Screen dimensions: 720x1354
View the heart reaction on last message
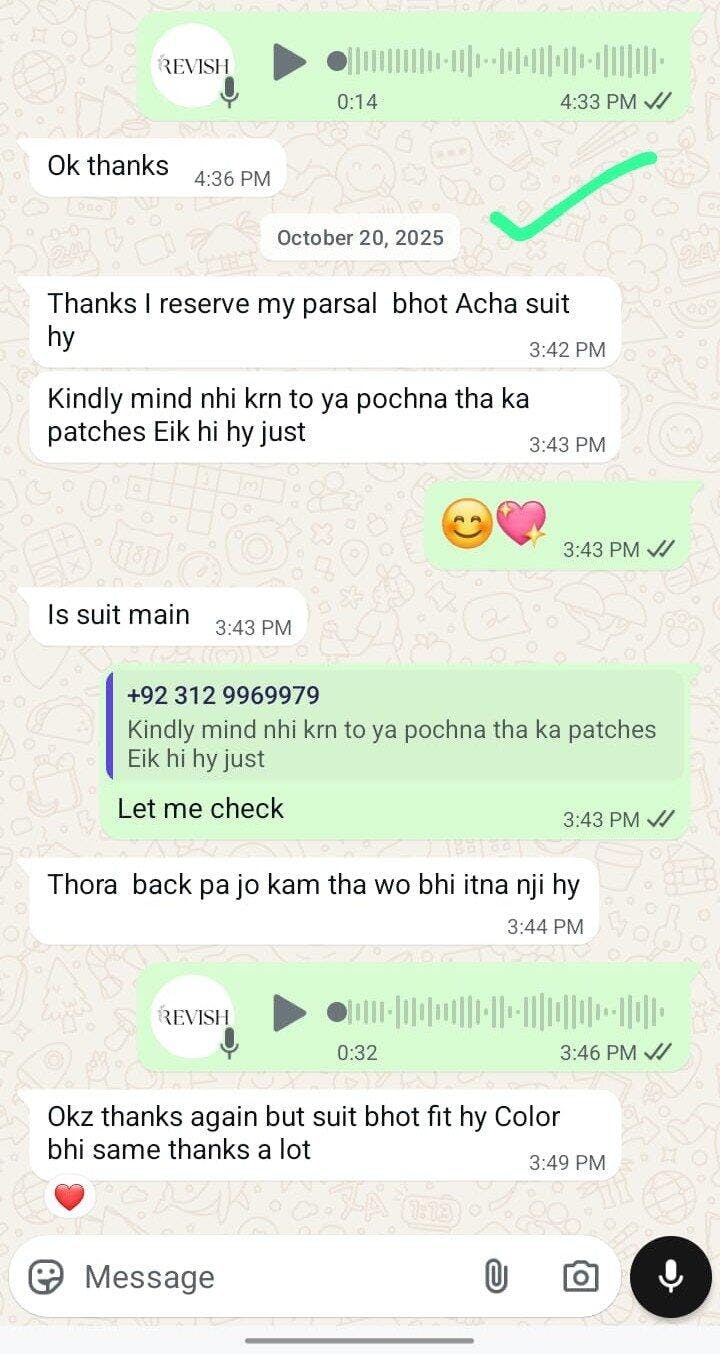pos(69,1197)
